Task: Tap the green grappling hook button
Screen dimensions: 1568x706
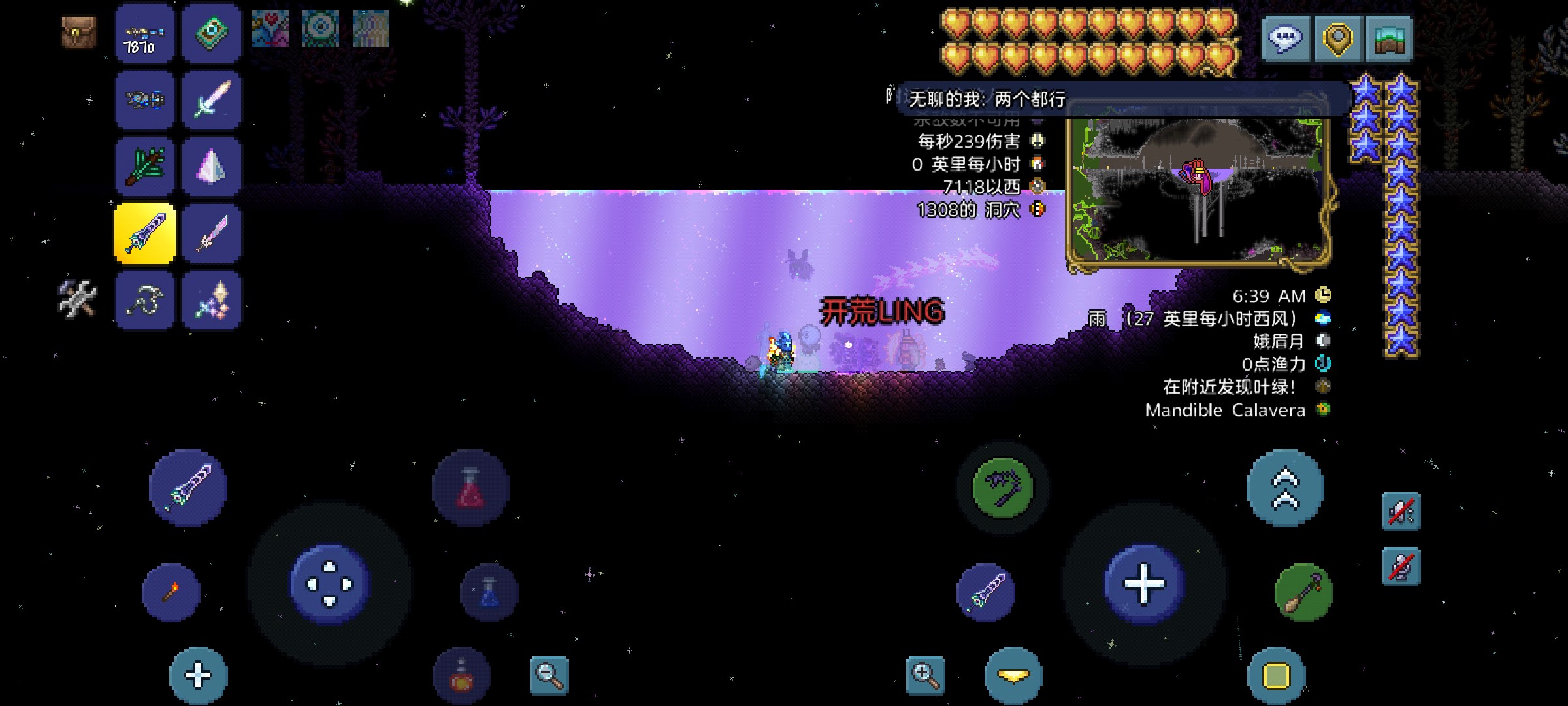Action: [1002, 488]
